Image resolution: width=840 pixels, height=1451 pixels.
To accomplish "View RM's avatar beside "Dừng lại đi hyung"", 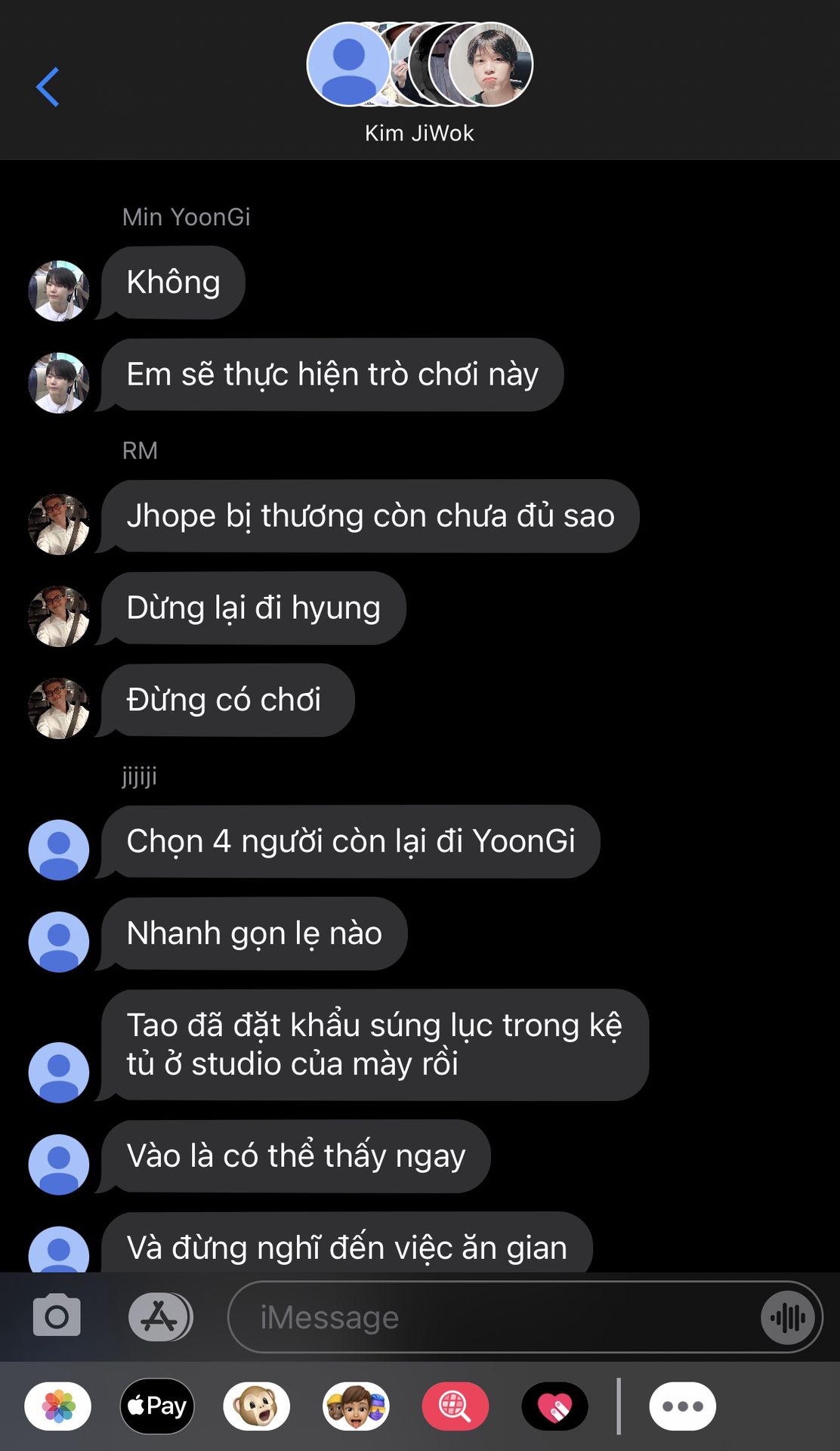I will tap(59, 617).
